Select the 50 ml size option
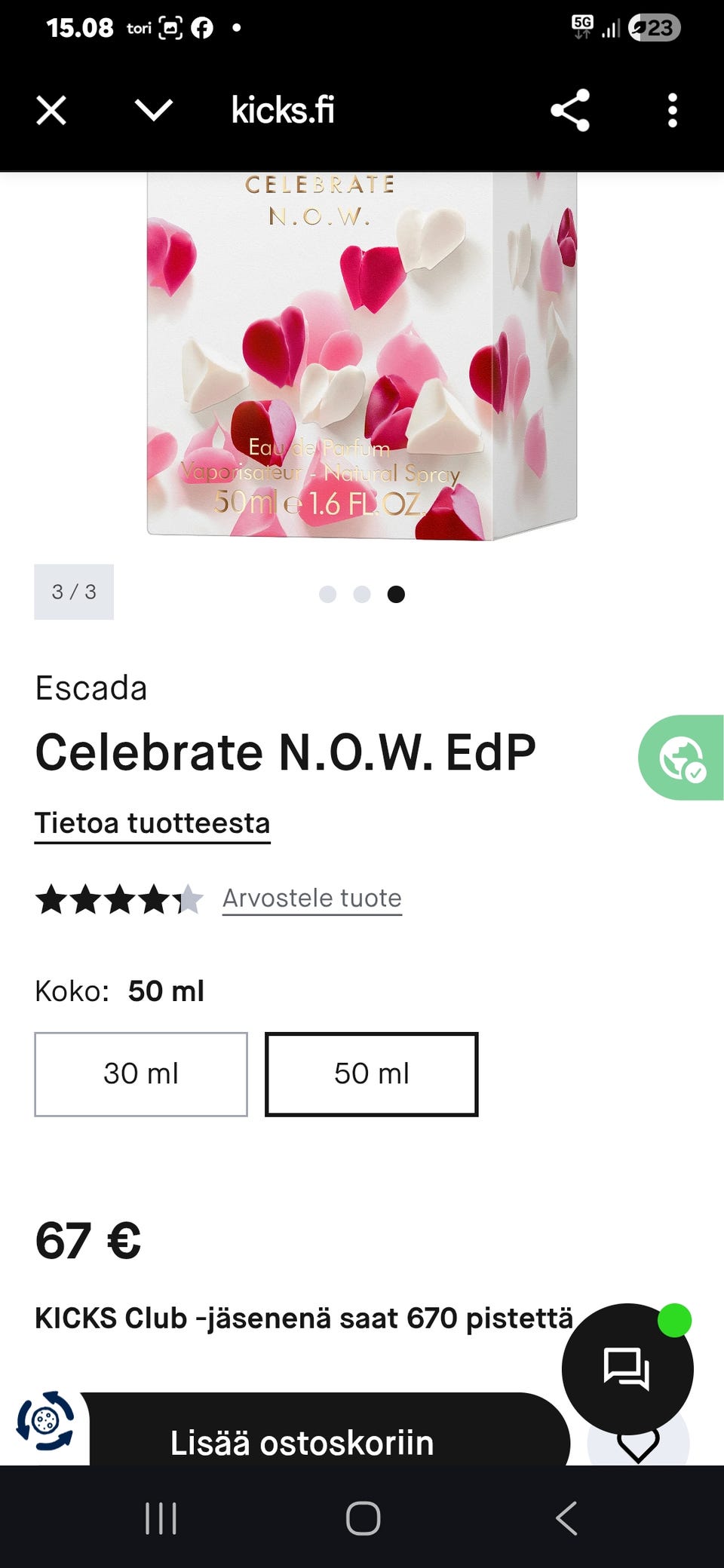This screenshot has width=724, height=1568. click(370, 1073)
